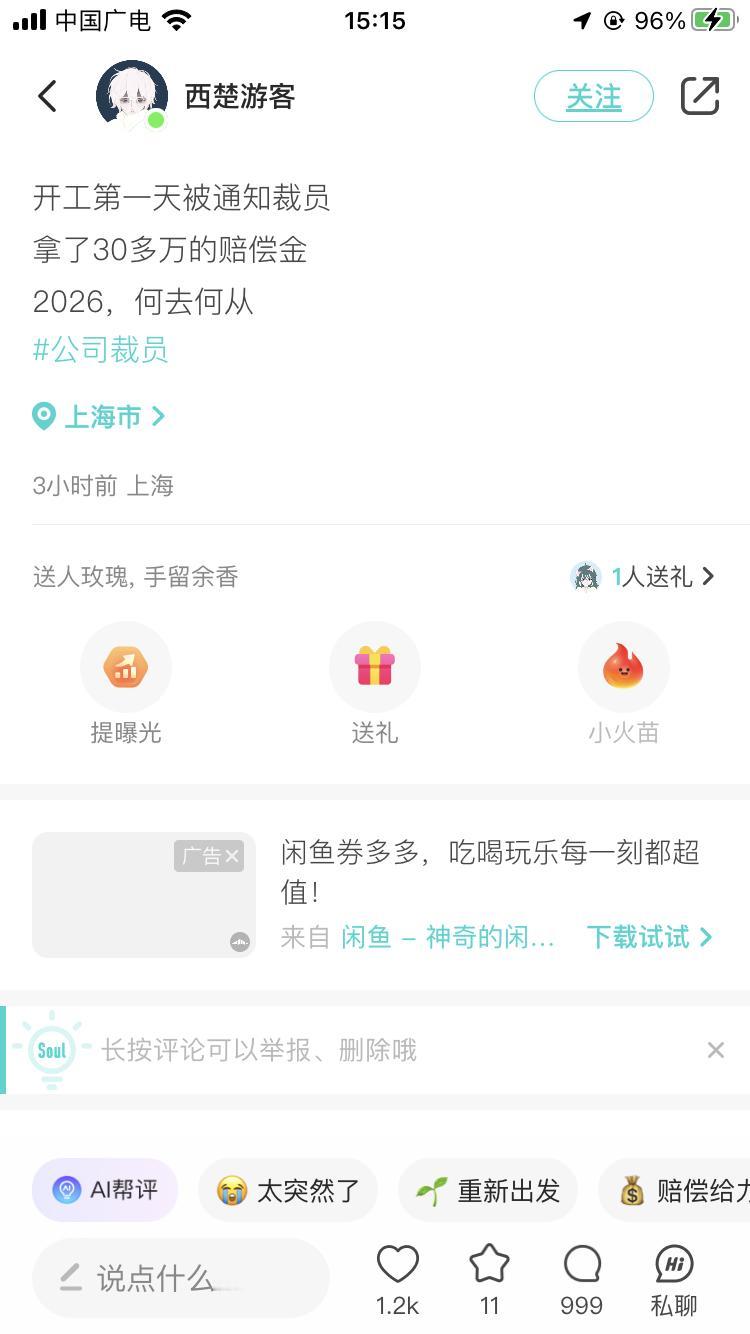Dismiss the Soul tip banner
Image resolution: width=750 pixels, height=1334 pixels.
tap(715, 1050)
